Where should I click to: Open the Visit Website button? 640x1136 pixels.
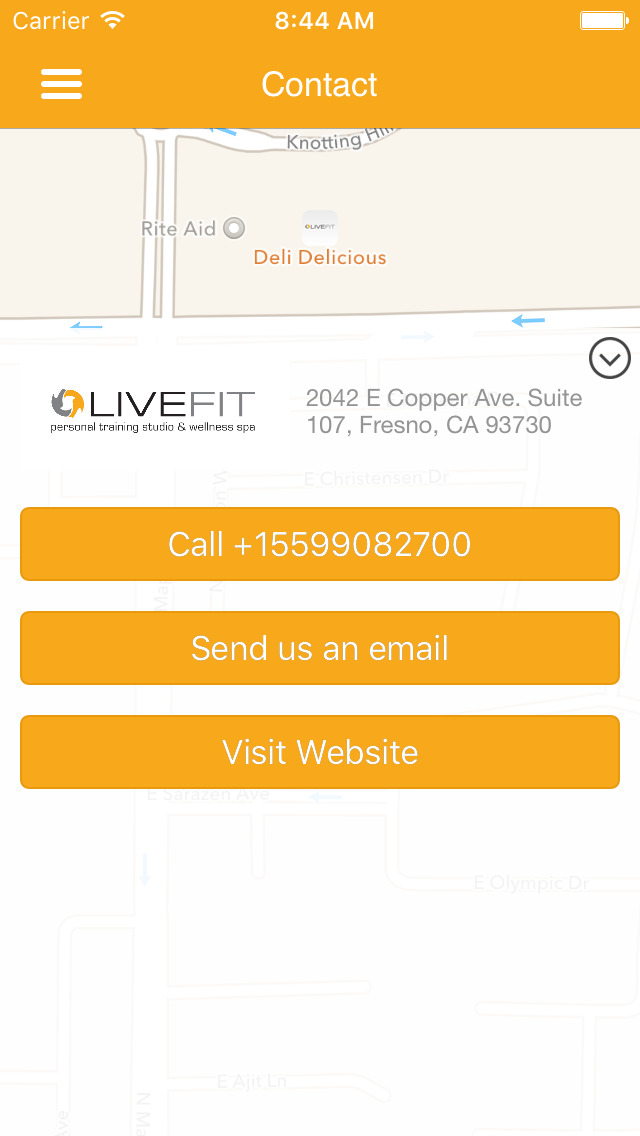[320, 752]
